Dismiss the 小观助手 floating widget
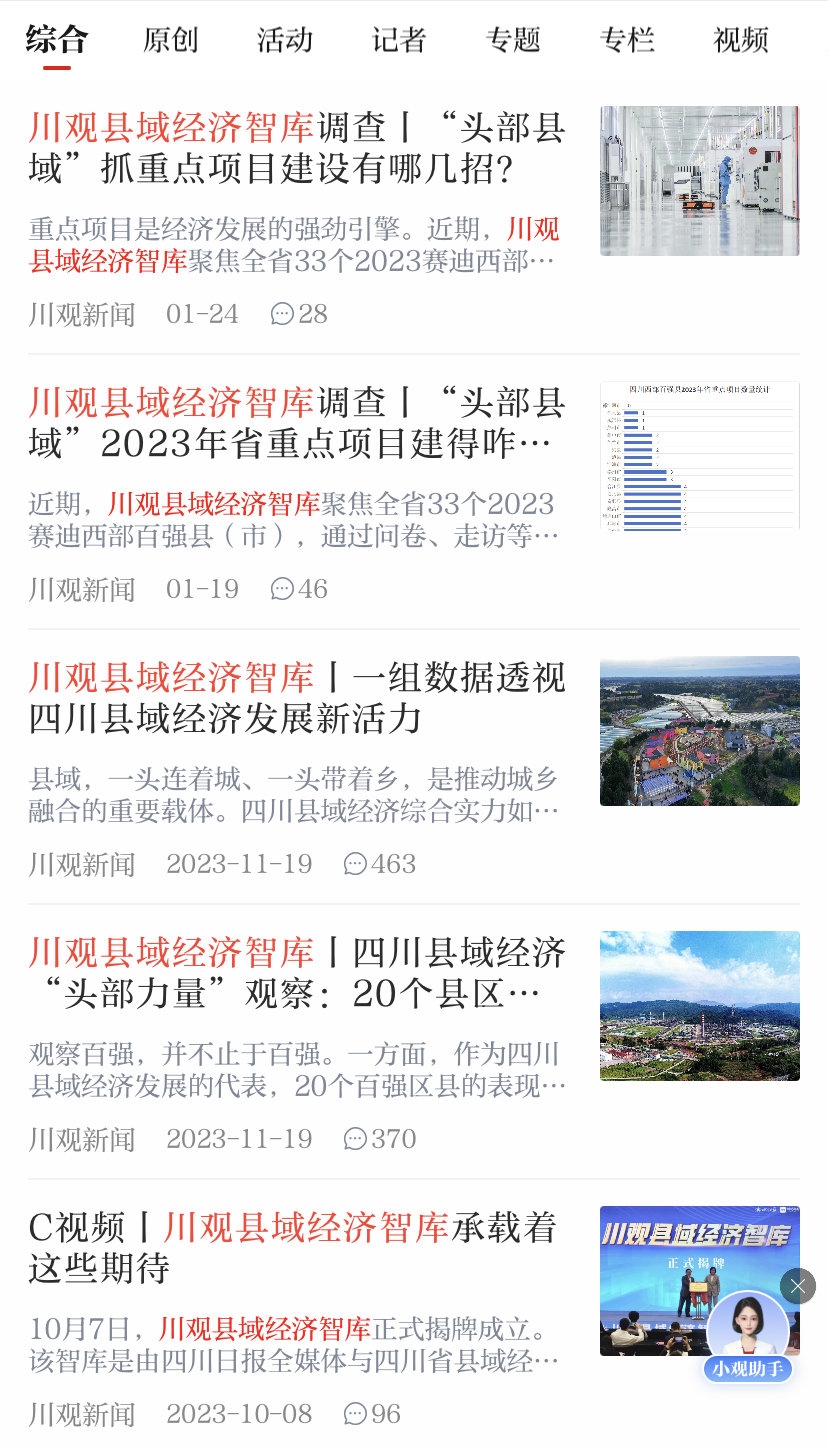 pos(797,1285)
